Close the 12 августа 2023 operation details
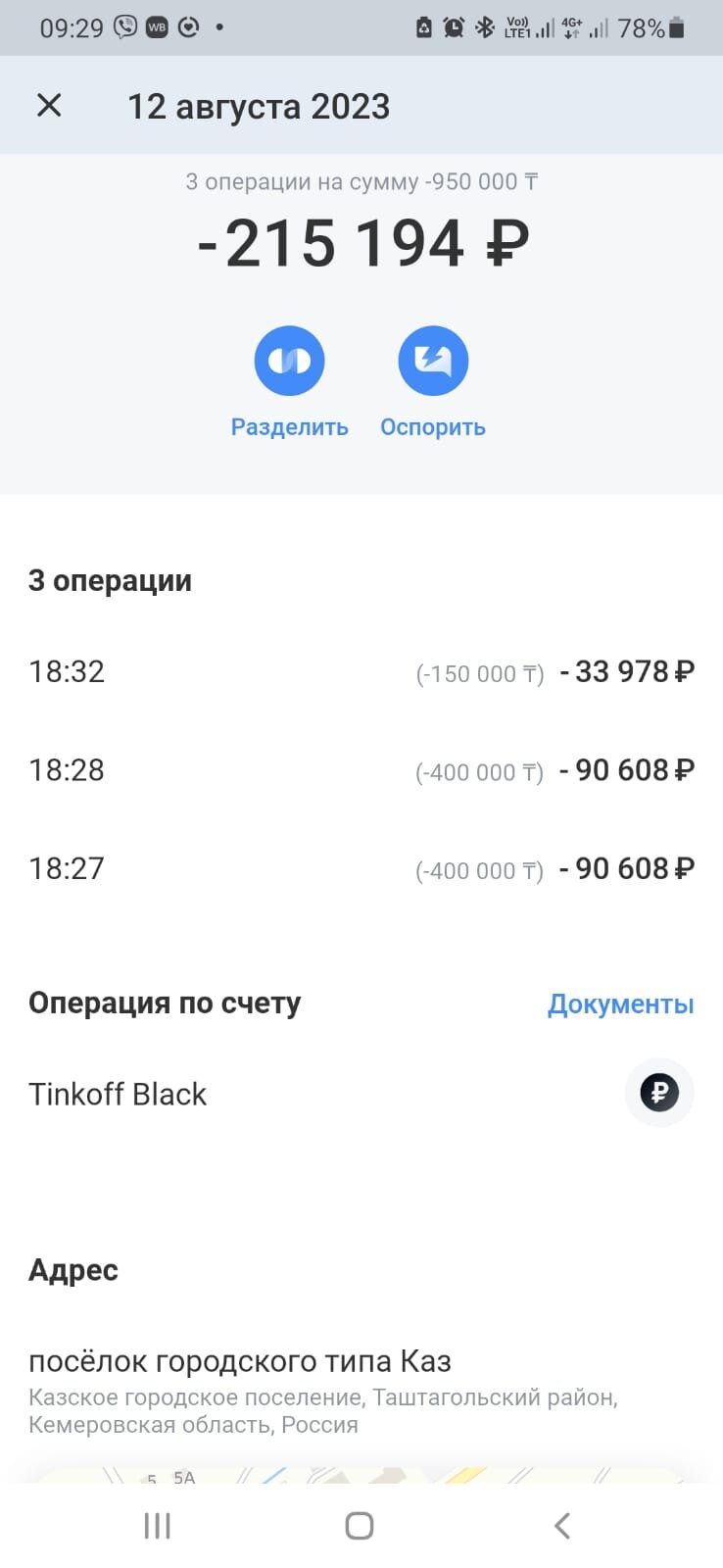 pyautogui.click(x=49, y=106)
